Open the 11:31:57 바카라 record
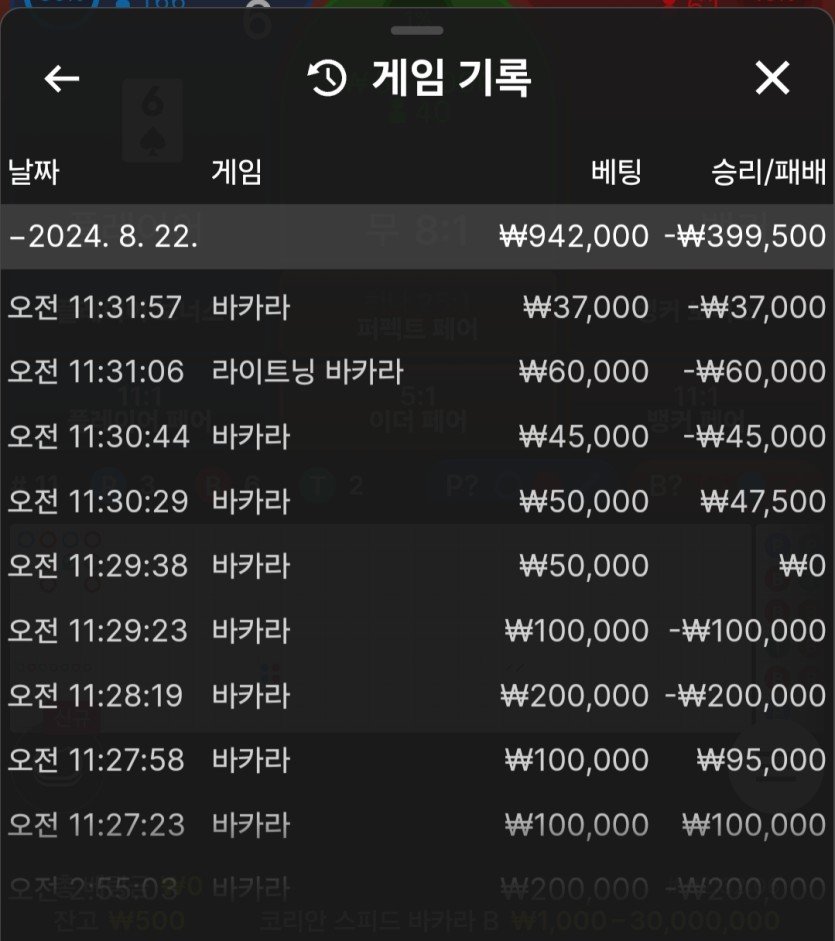Image resolution: width=835 pixels, height=941 pixels. pos(417,307)
